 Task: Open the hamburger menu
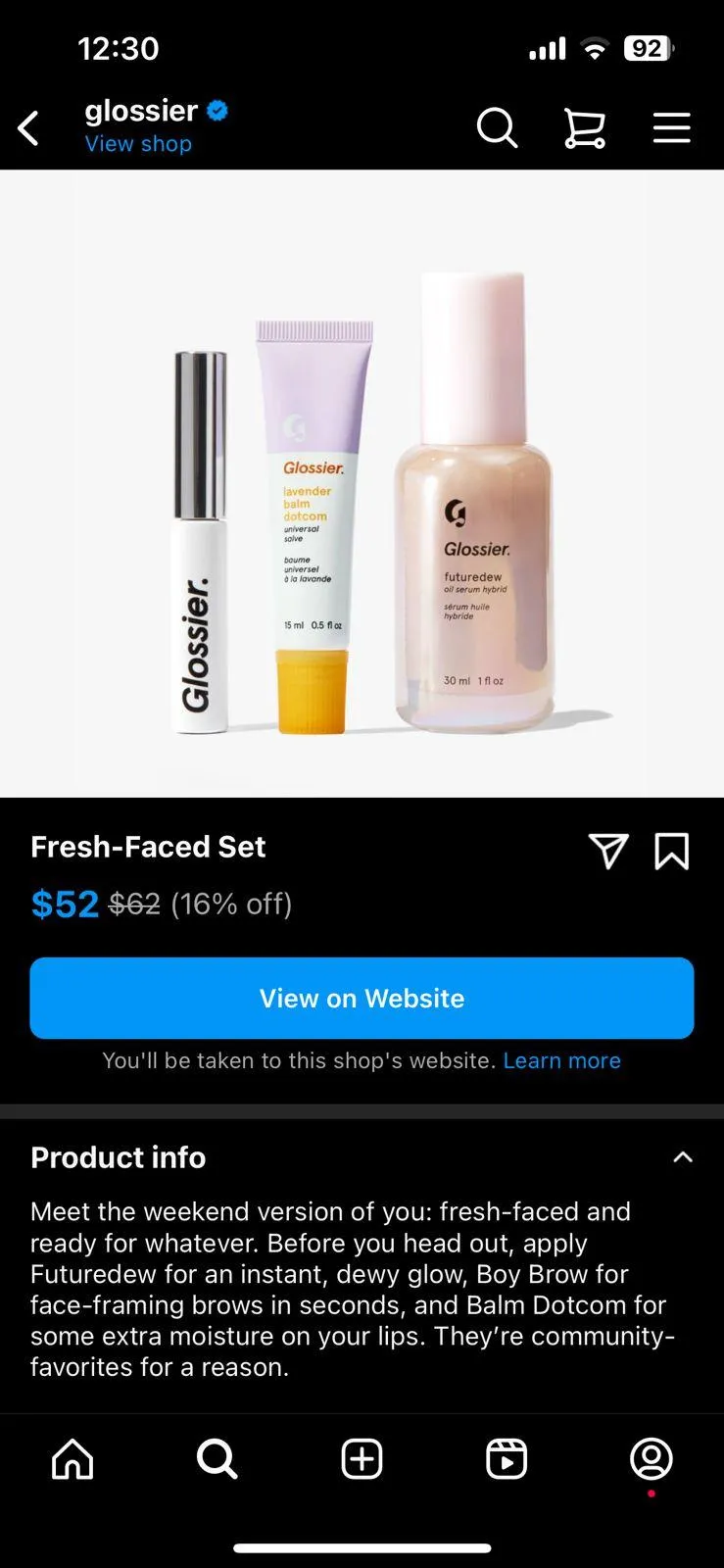pyautogui.click(x=671, y=127)
